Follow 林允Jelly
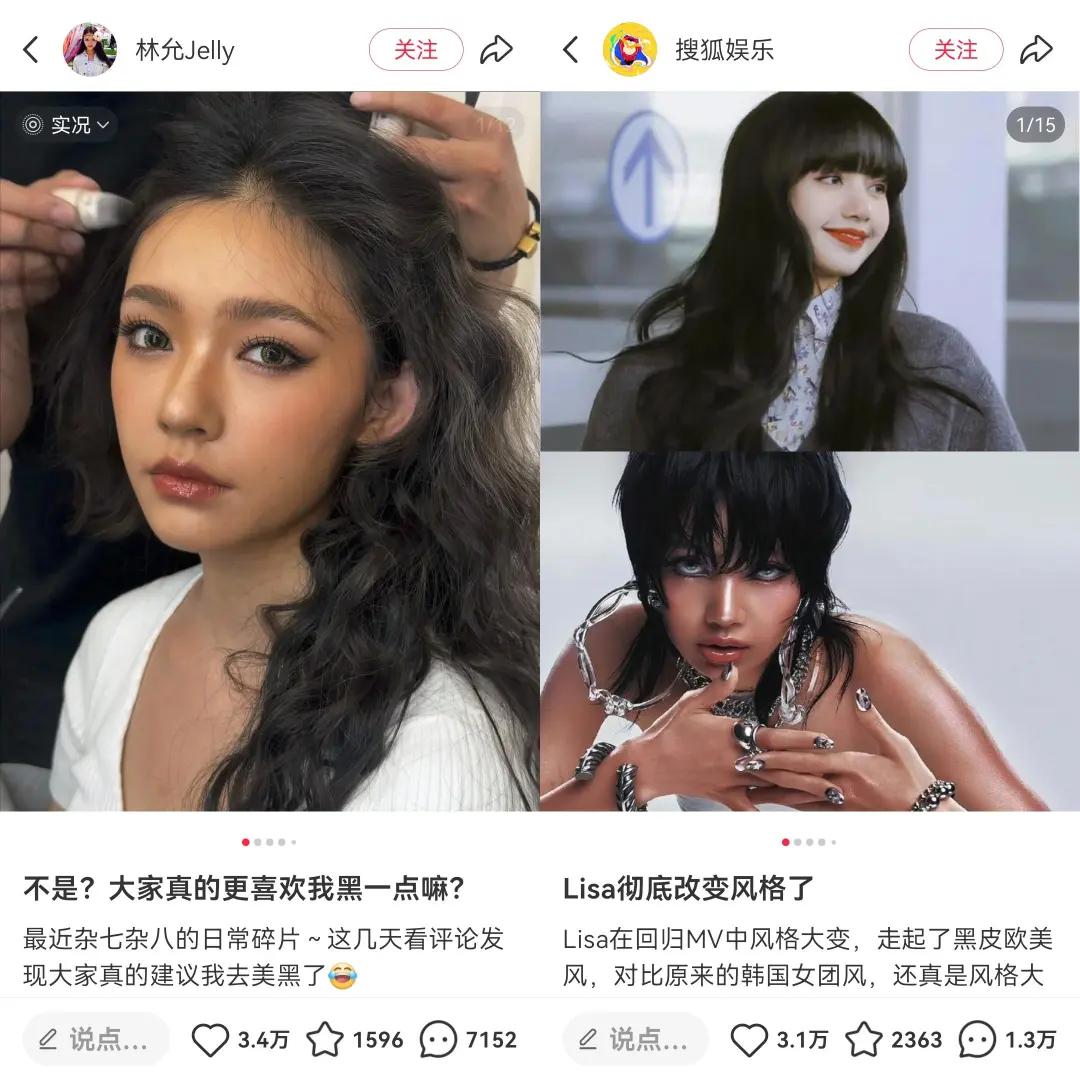Image resolution: width=1080 pixels, height=1080 pixels. [416, 49]
